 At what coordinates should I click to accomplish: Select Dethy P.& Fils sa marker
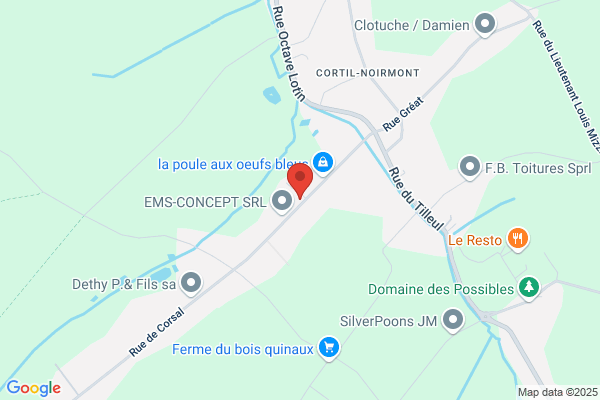(x=191, y=284)
